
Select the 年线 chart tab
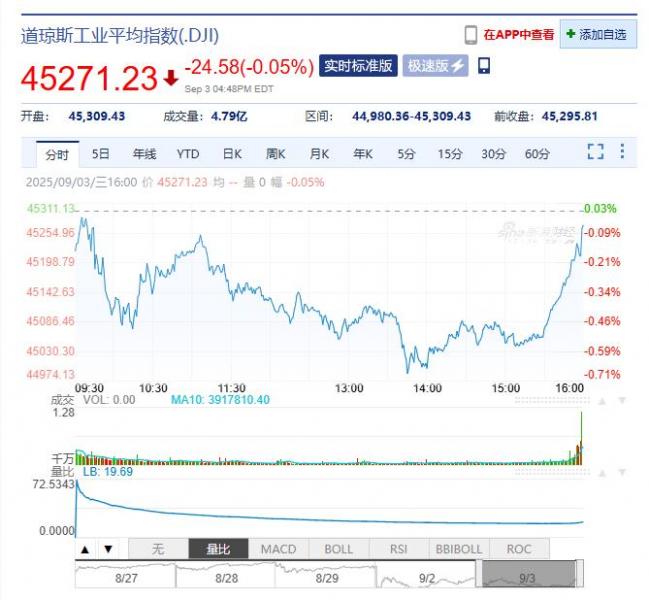(144, 153)
